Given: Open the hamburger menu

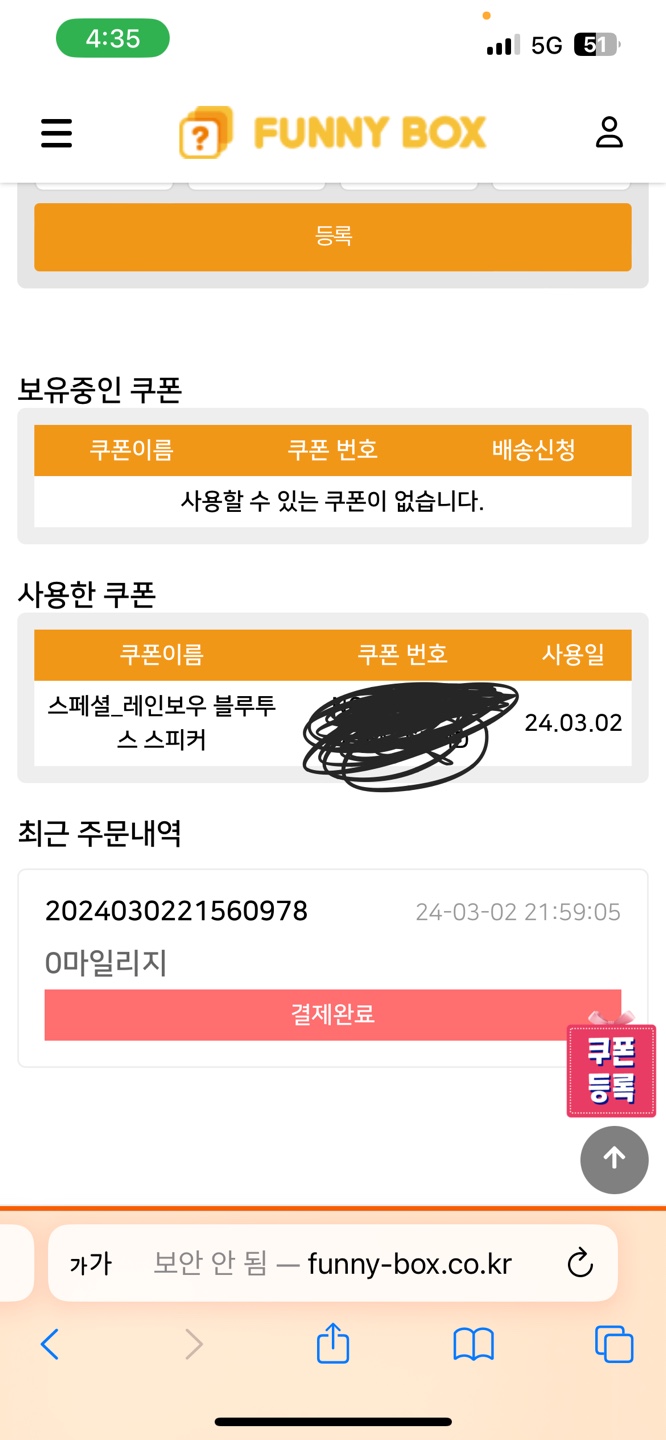Looking at the screenshot, I should click(56, 133).
